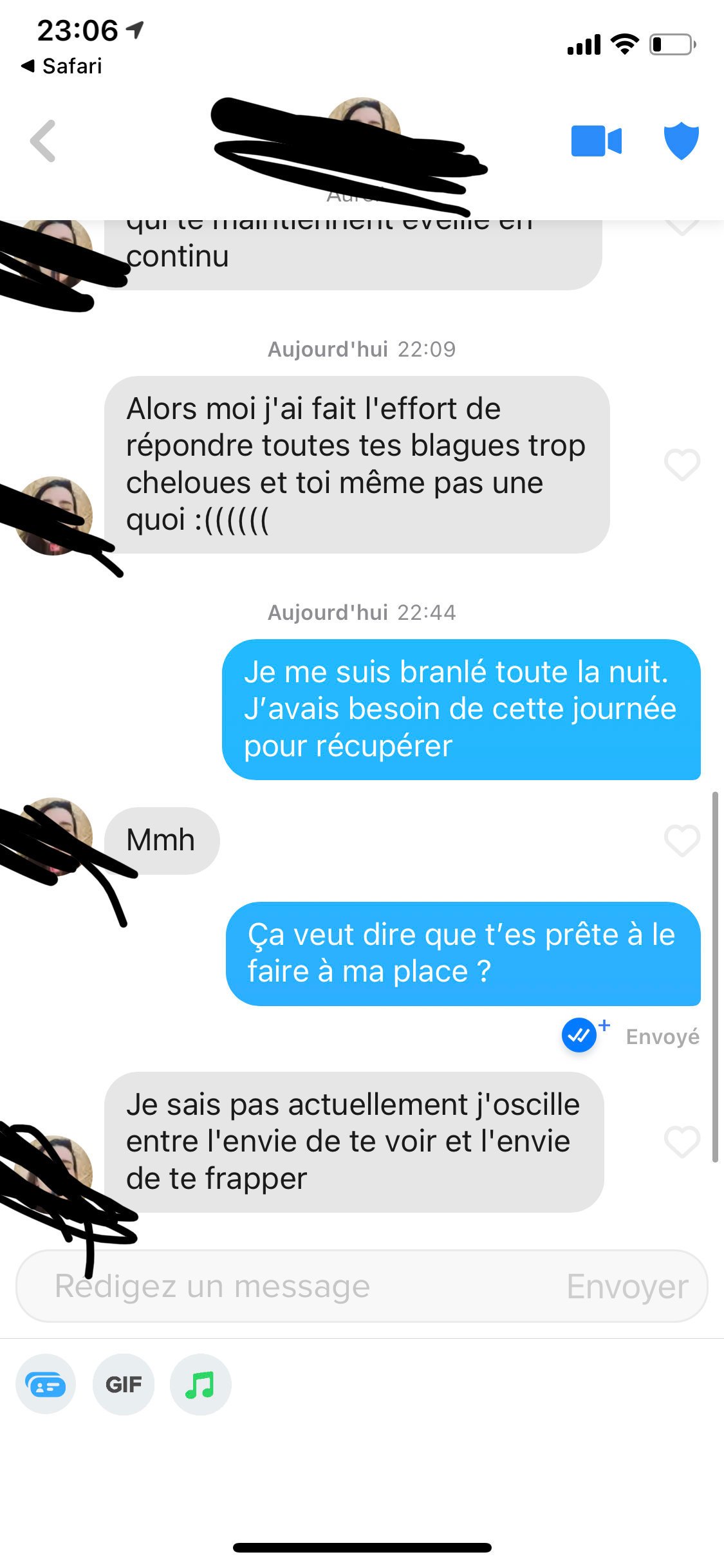This screenshot has width=724, height=1568.
Task: Tap the 'Rédigez un message' text field
Action: 290,1286
